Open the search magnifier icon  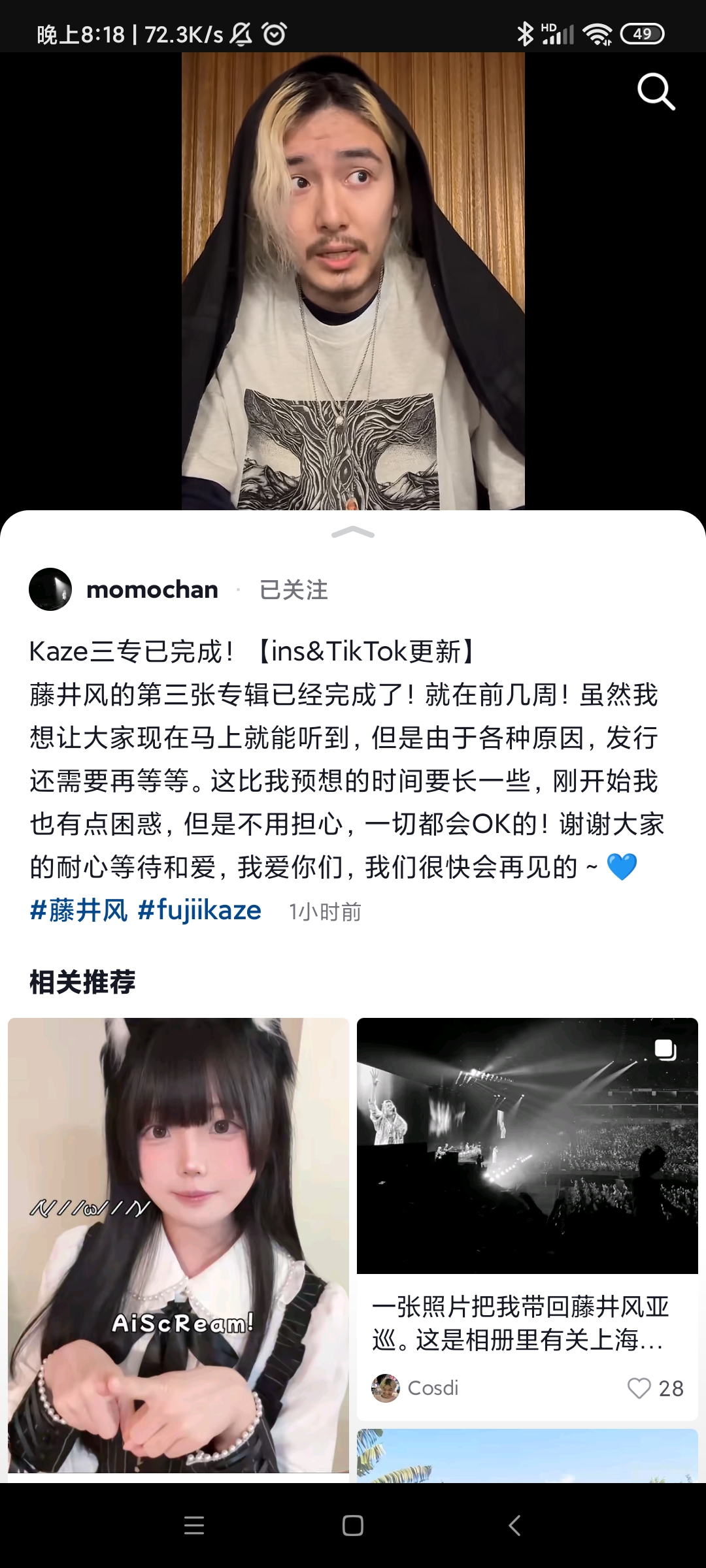(656, 91)
